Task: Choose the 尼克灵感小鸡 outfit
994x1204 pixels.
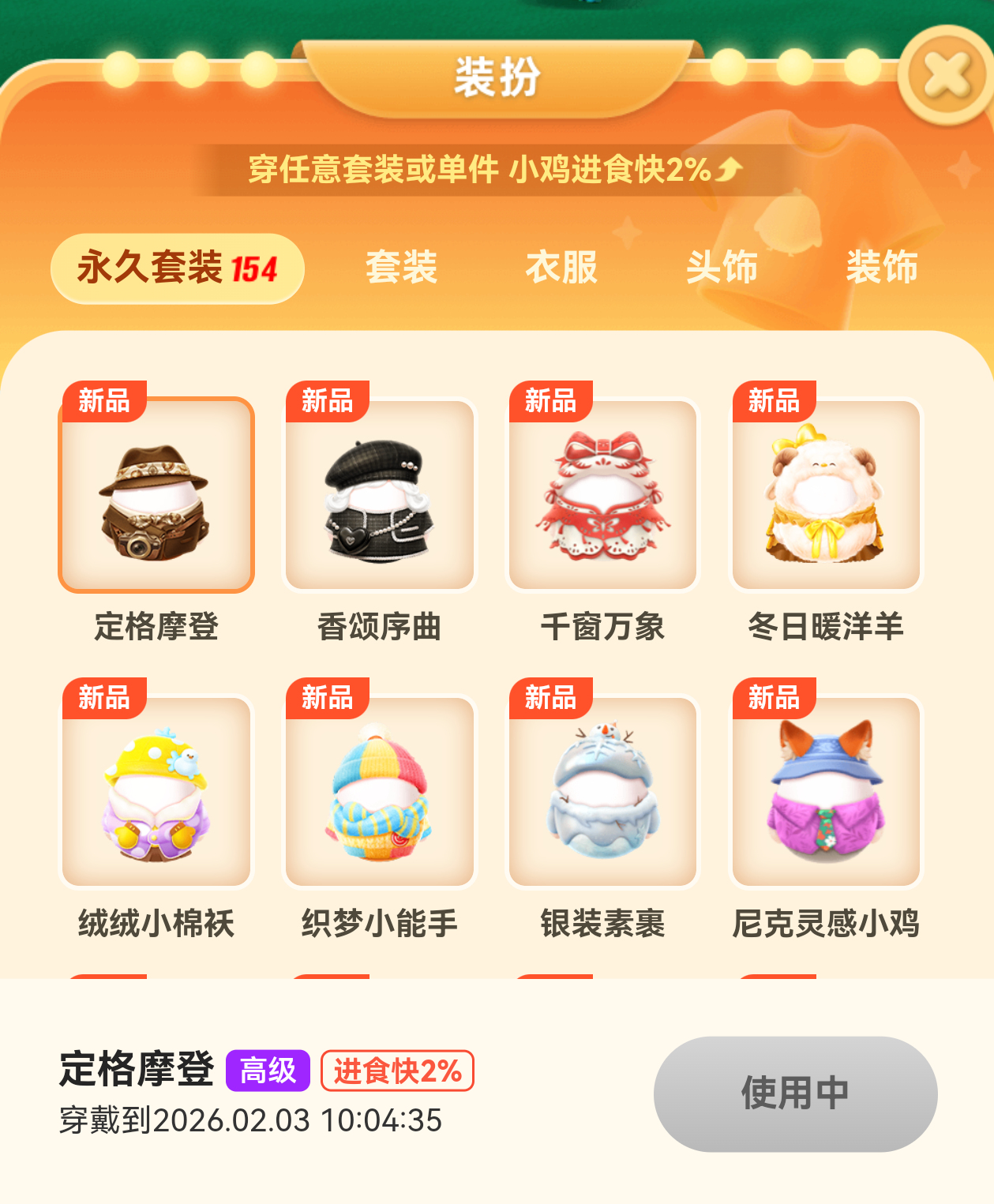Action: point(826,792)
